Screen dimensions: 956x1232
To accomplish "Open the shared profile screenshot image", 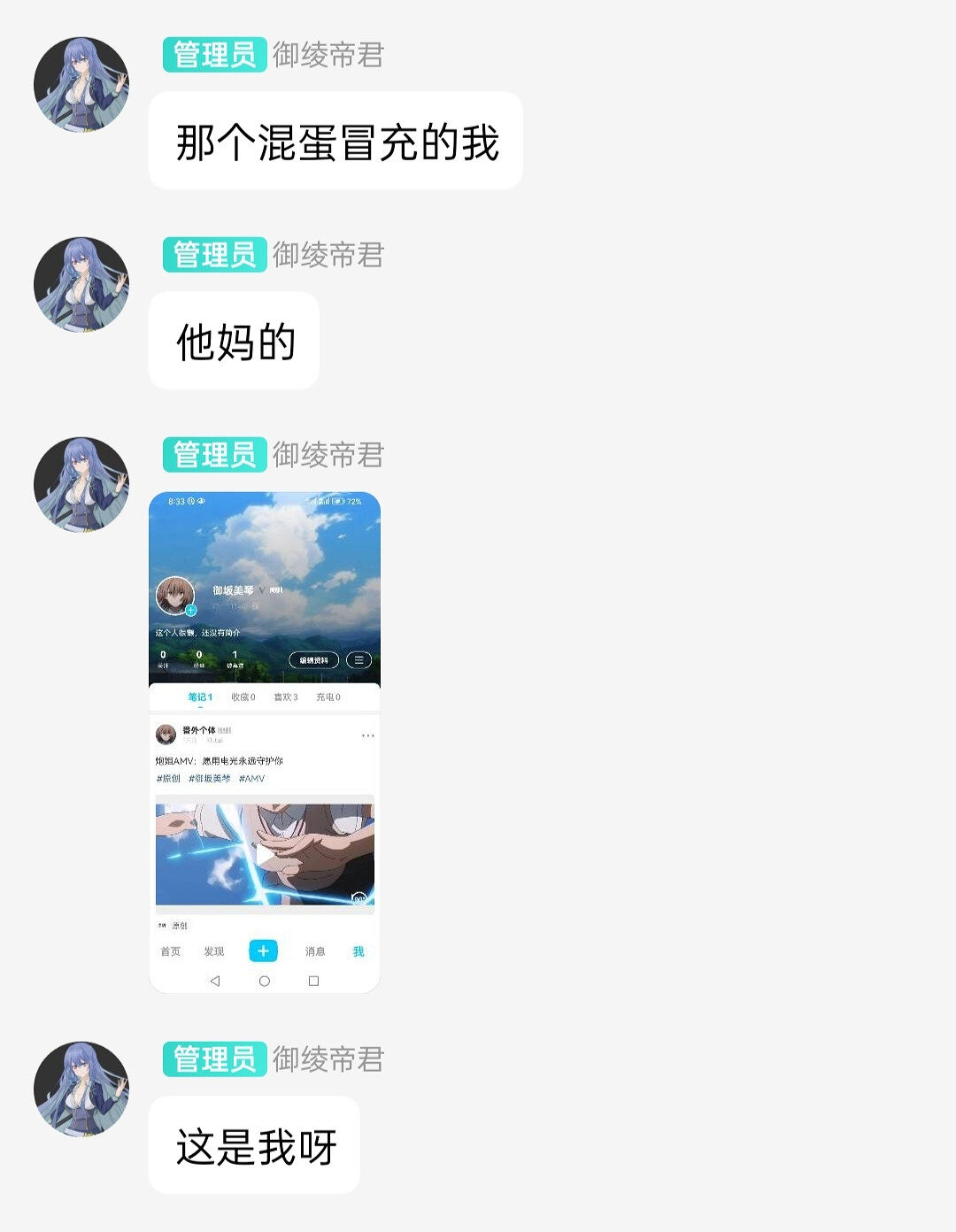I will (264, 742).
